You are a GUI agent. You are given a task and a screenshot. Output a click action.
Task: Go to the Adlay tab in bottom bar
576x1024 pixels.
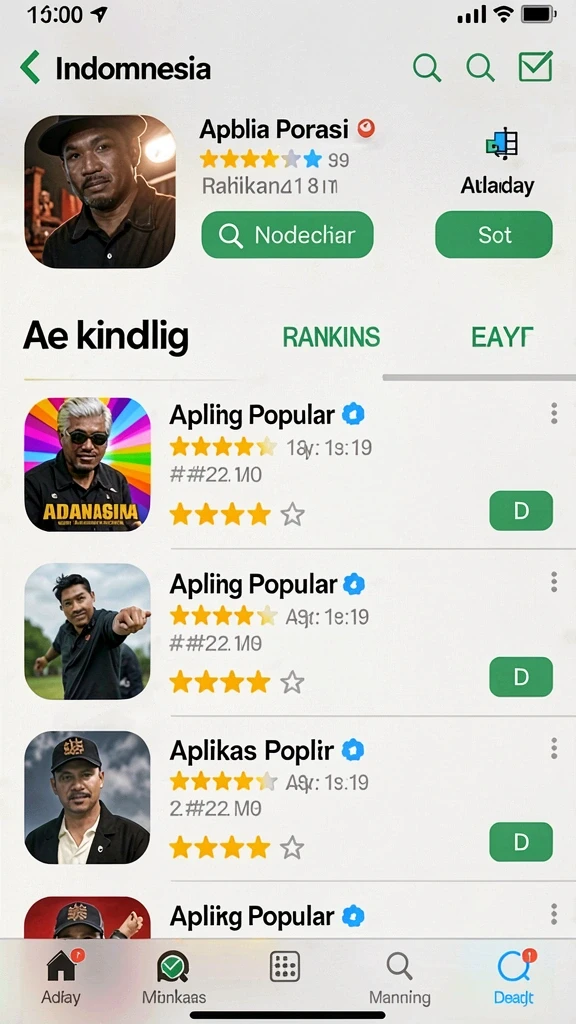click(61, 978)
